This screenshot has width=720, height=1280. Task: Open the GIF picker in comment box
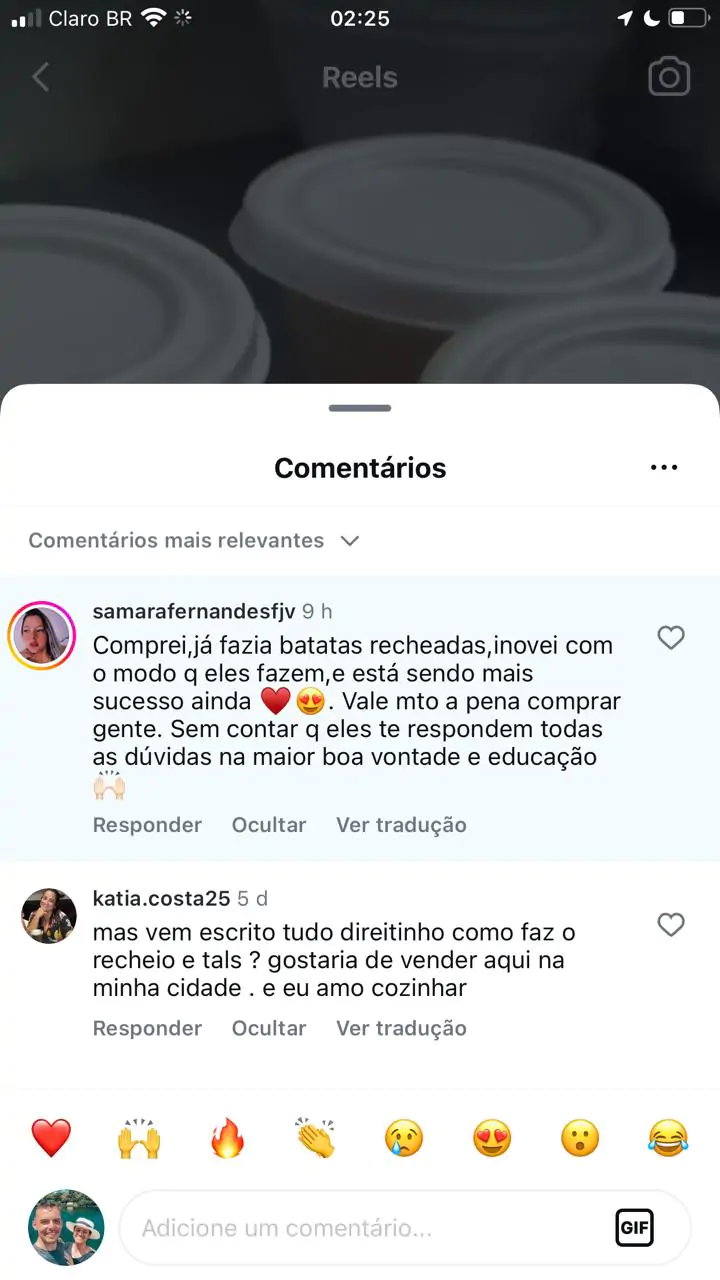634,1228
